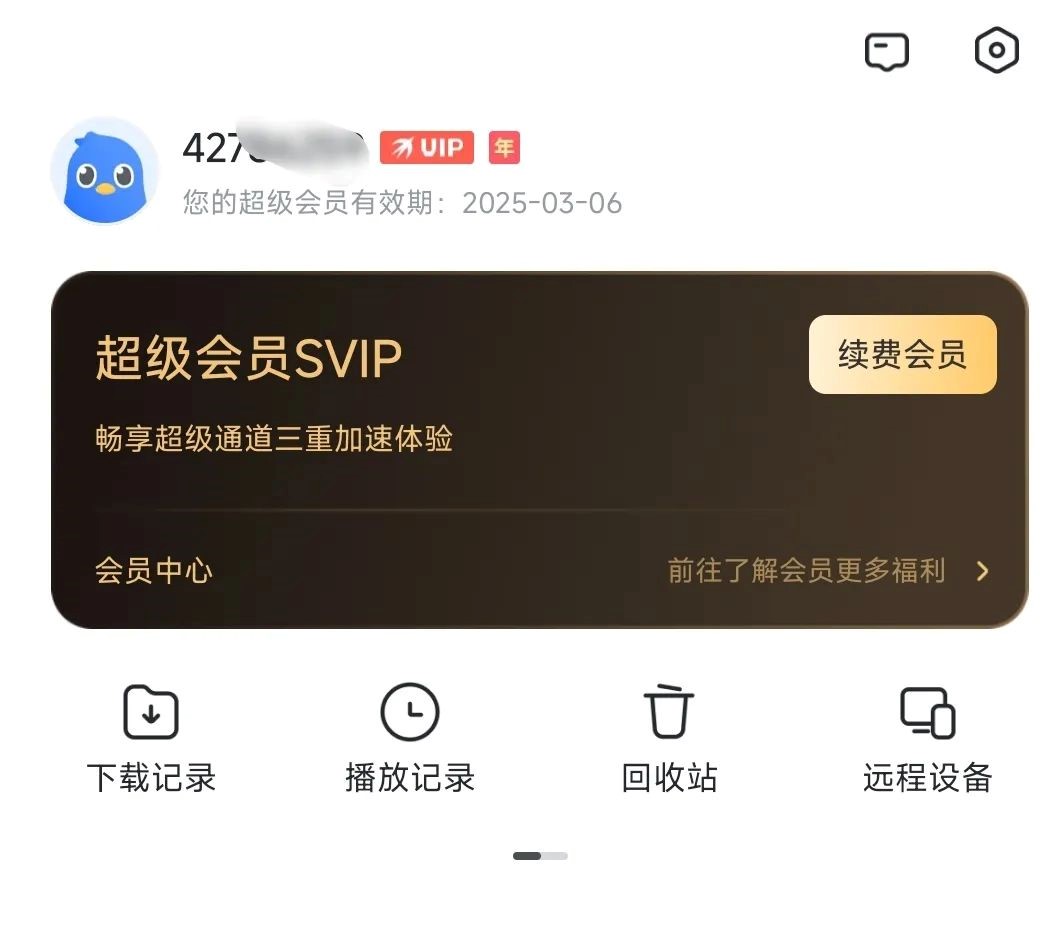Open the messages icon at top
Viewport: 1042px width, 931px height.
click(886, 52)
